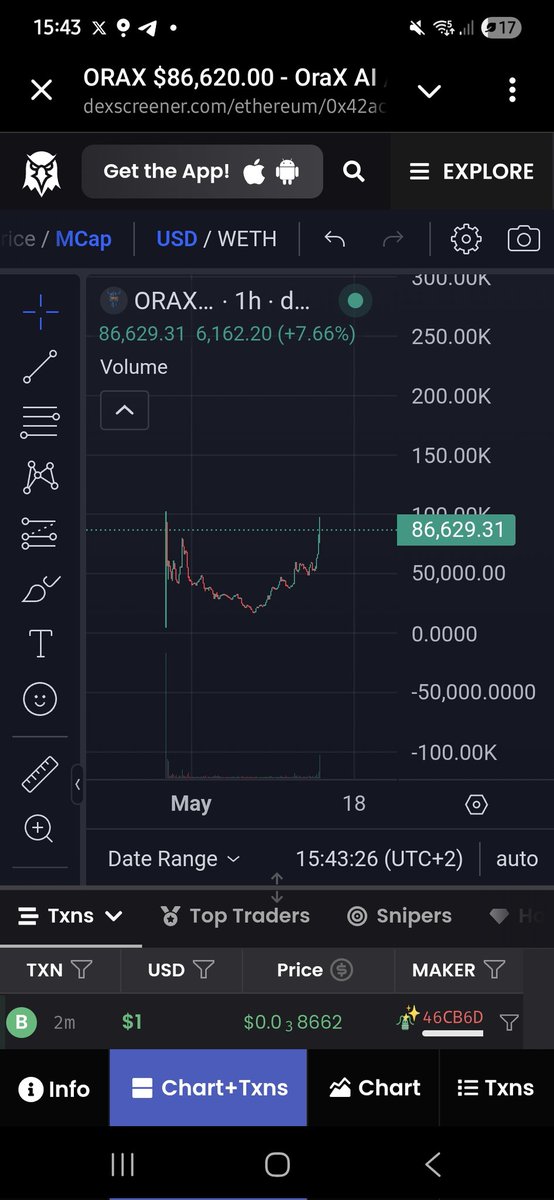Switch pair denomination to WETH

247,239
